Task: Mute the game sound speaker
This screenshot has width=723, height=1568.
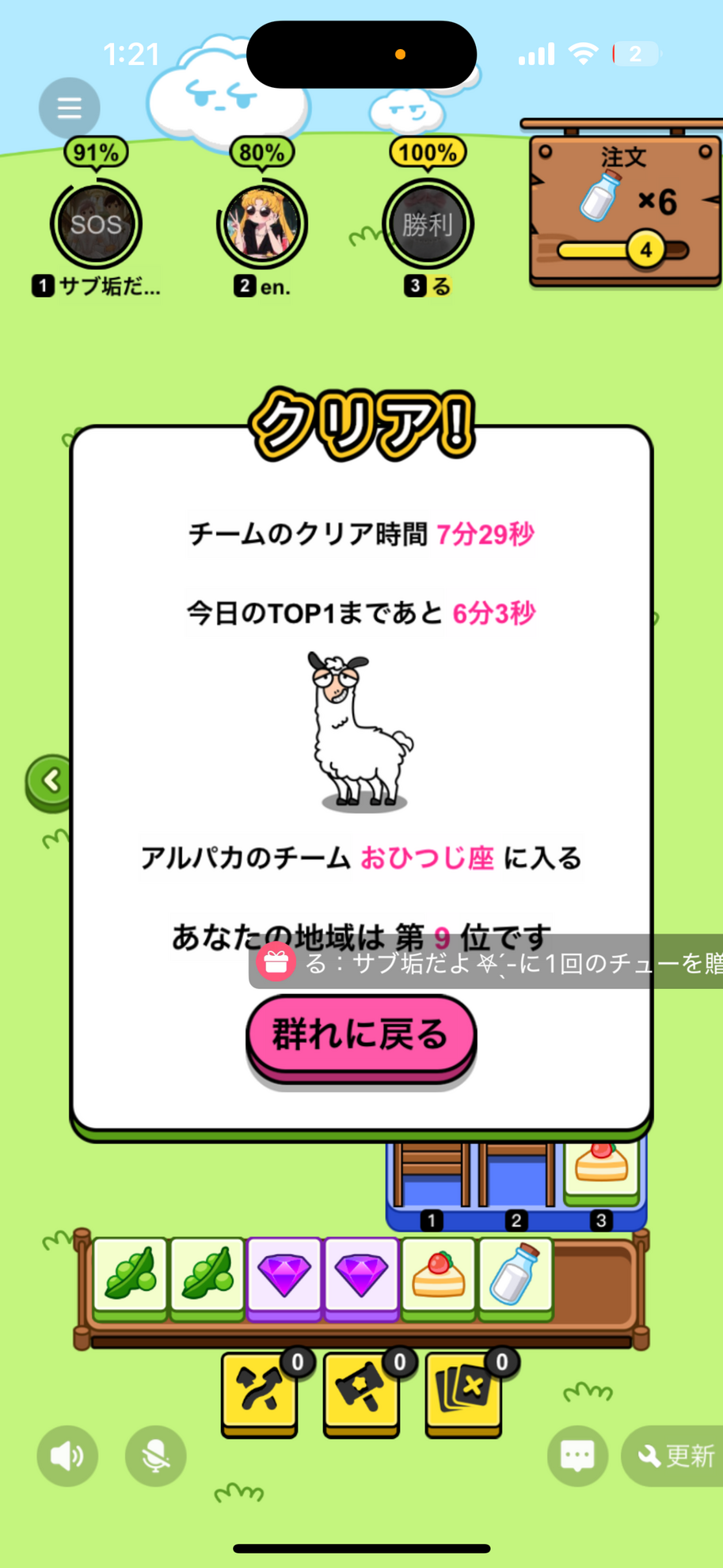Action: [x=67, y=1456]
